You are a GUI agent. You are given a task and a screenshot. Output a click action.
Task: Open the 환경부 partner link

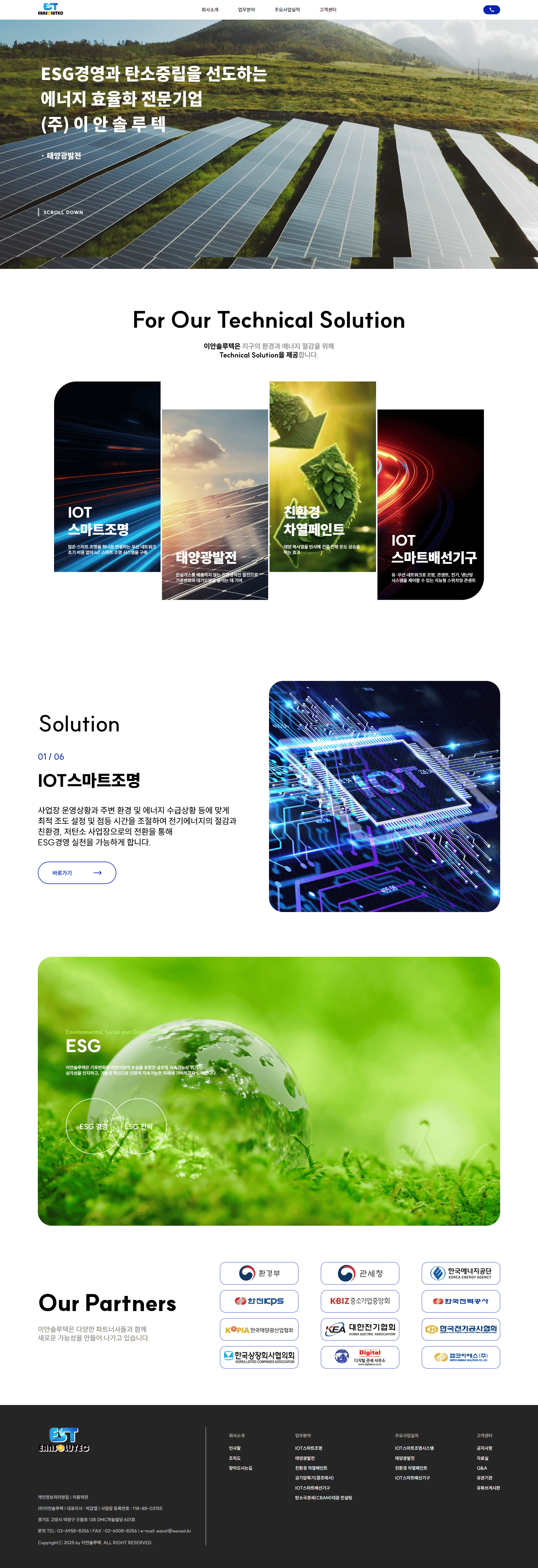coord(259,1273)
